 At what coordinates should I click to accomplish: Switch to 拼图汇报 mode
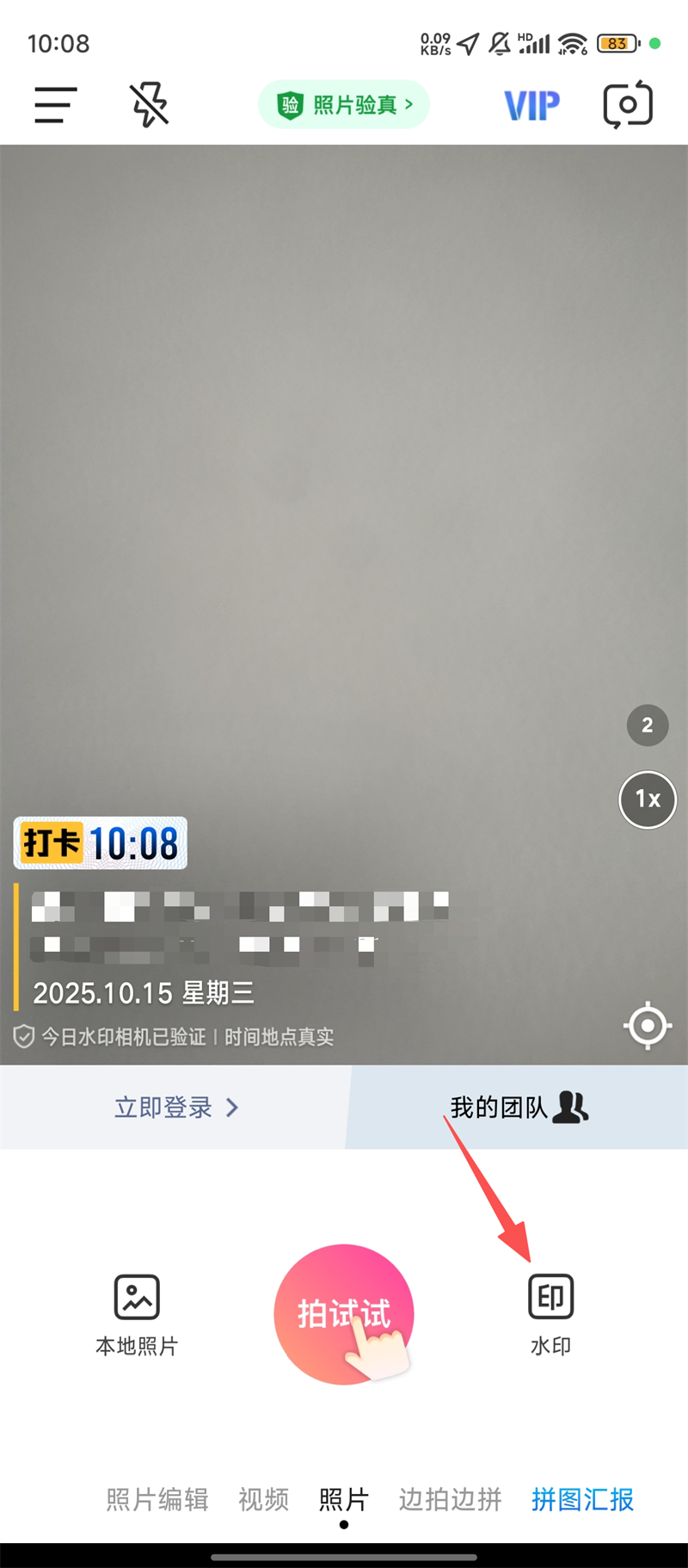point(582,1499)
